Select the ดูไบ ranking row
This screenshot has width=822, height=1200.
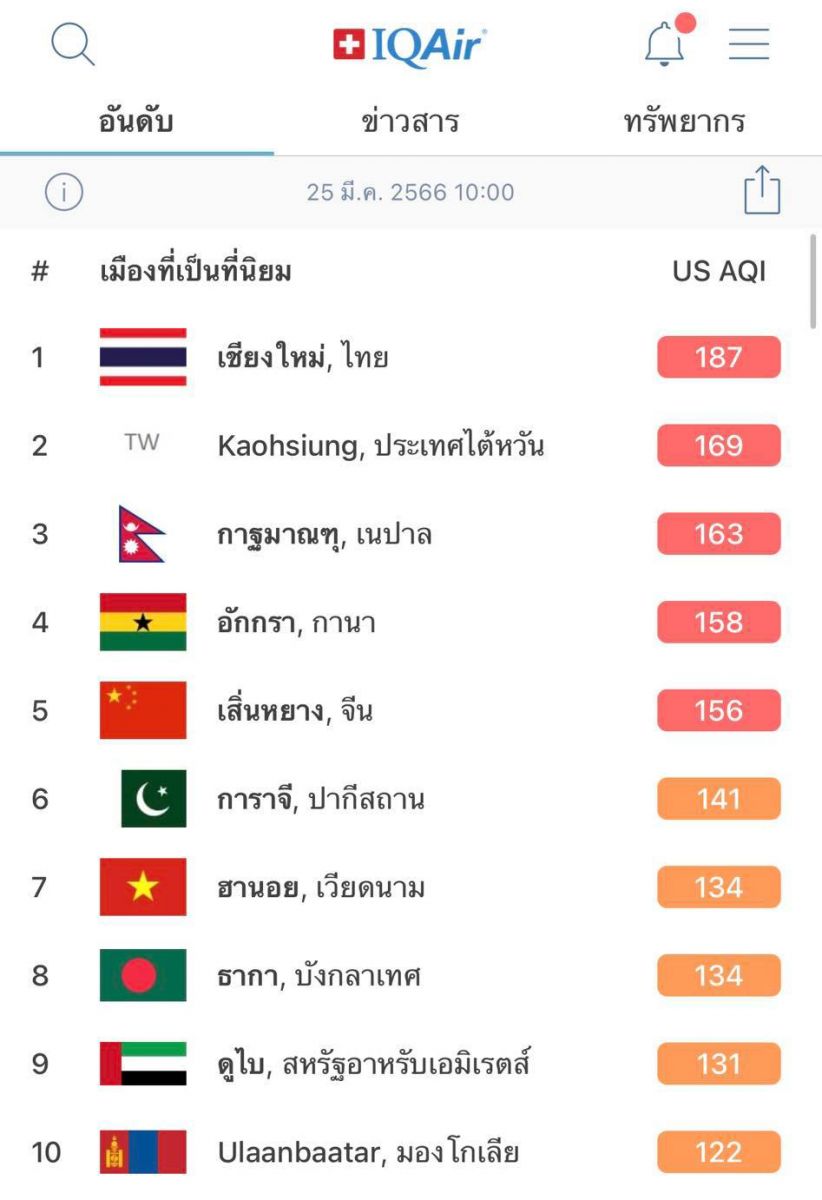373,1064
